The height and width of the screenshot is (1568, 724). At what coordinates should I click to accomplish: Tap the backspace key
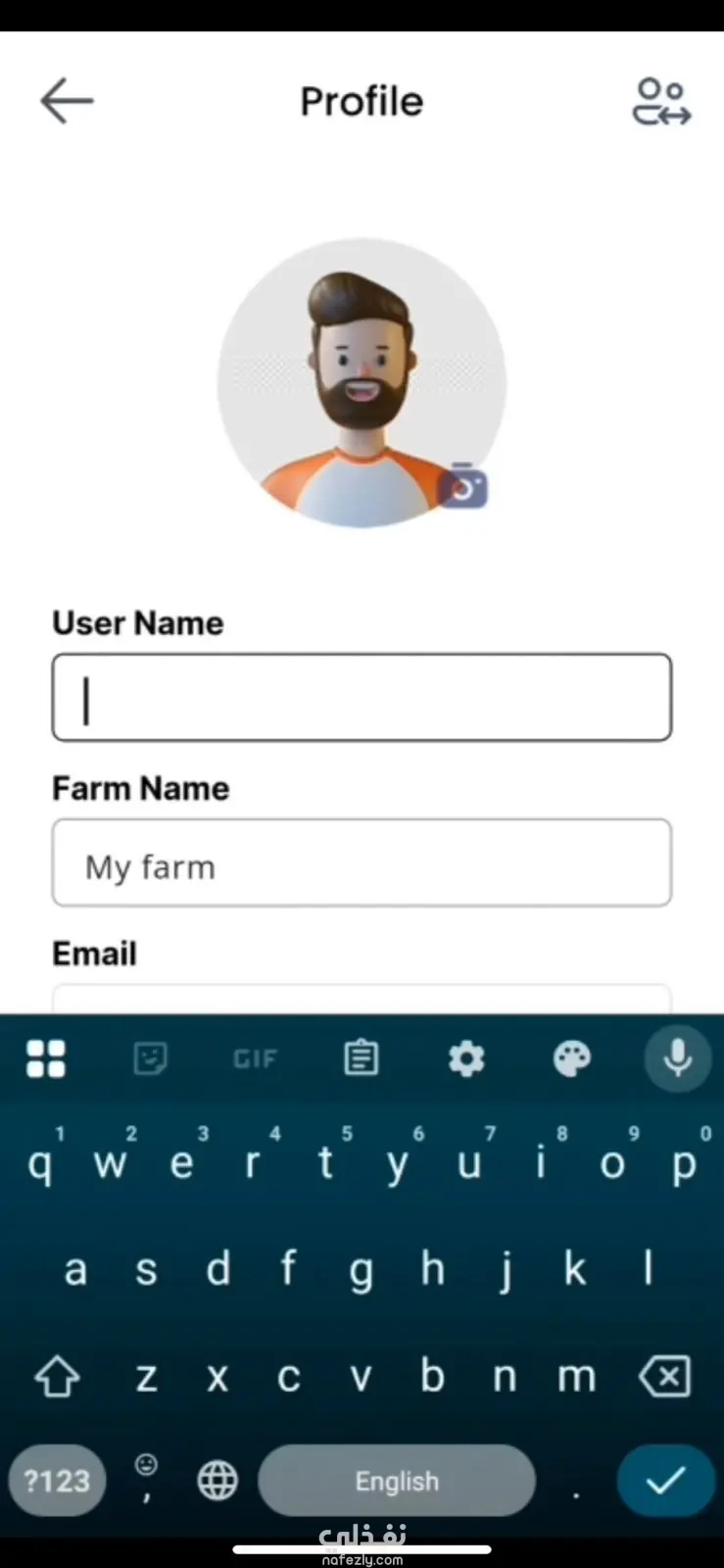click(665, 1377)
